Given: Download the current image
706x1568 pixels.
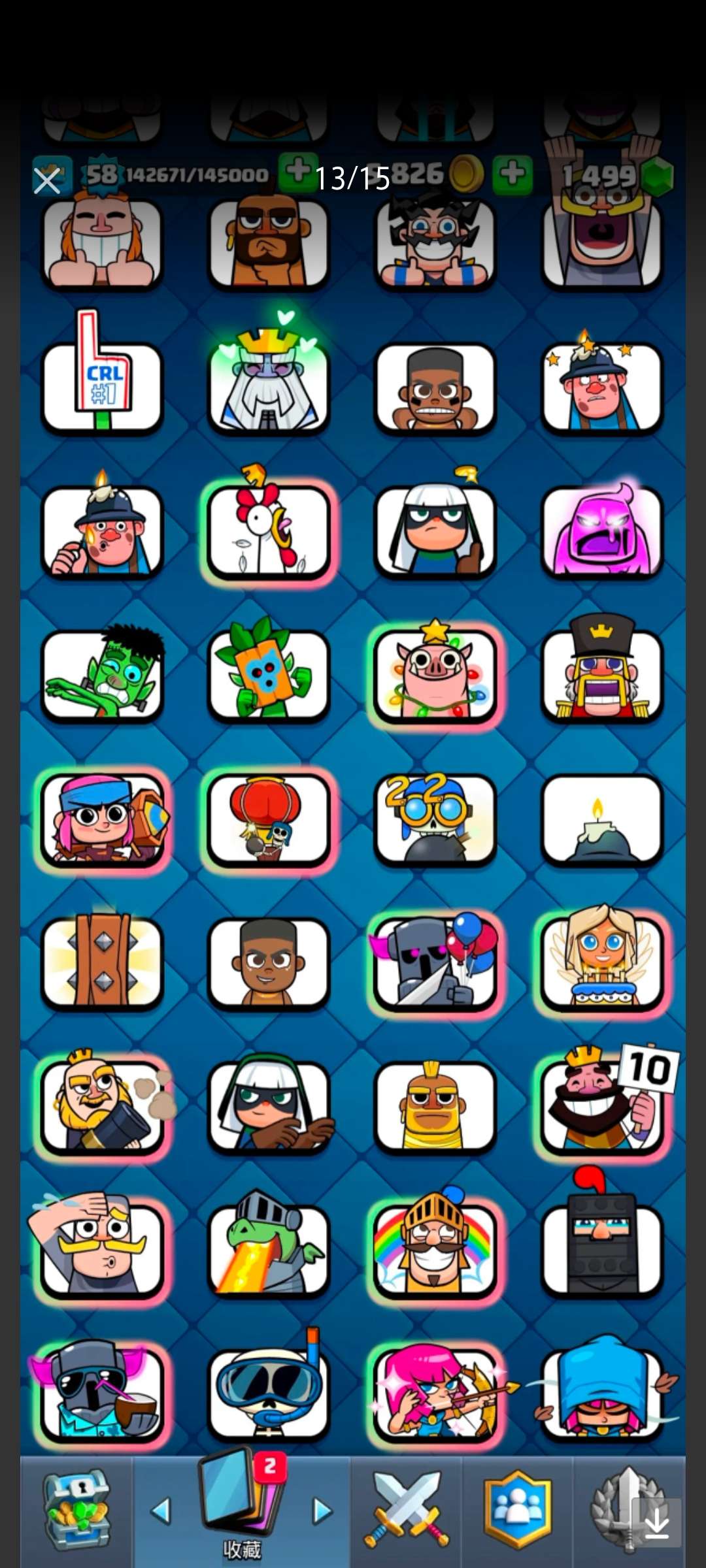Looking at the screenshot, I should [x=656, y=1522].
